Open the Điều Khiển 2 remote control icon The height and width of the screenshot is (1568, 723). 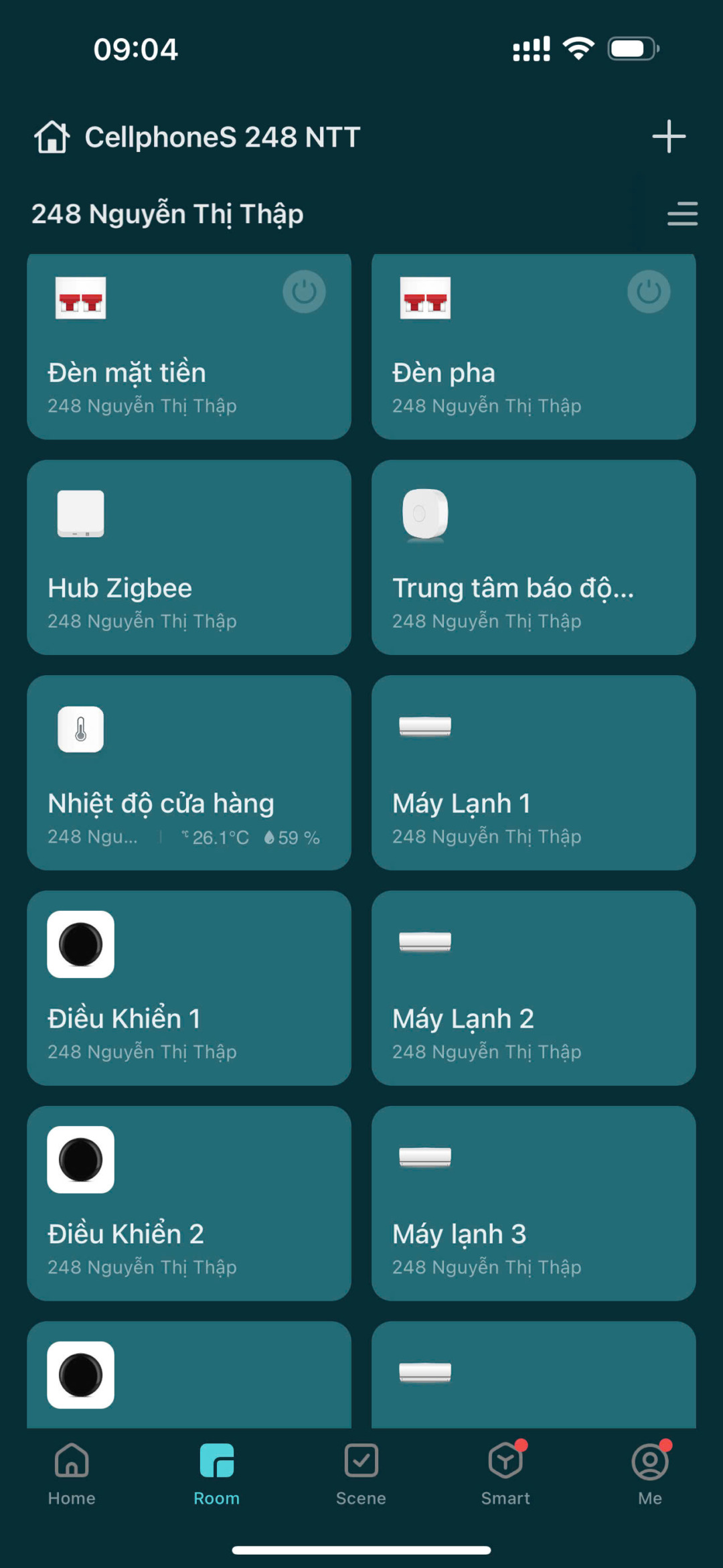coord(80,1160)
